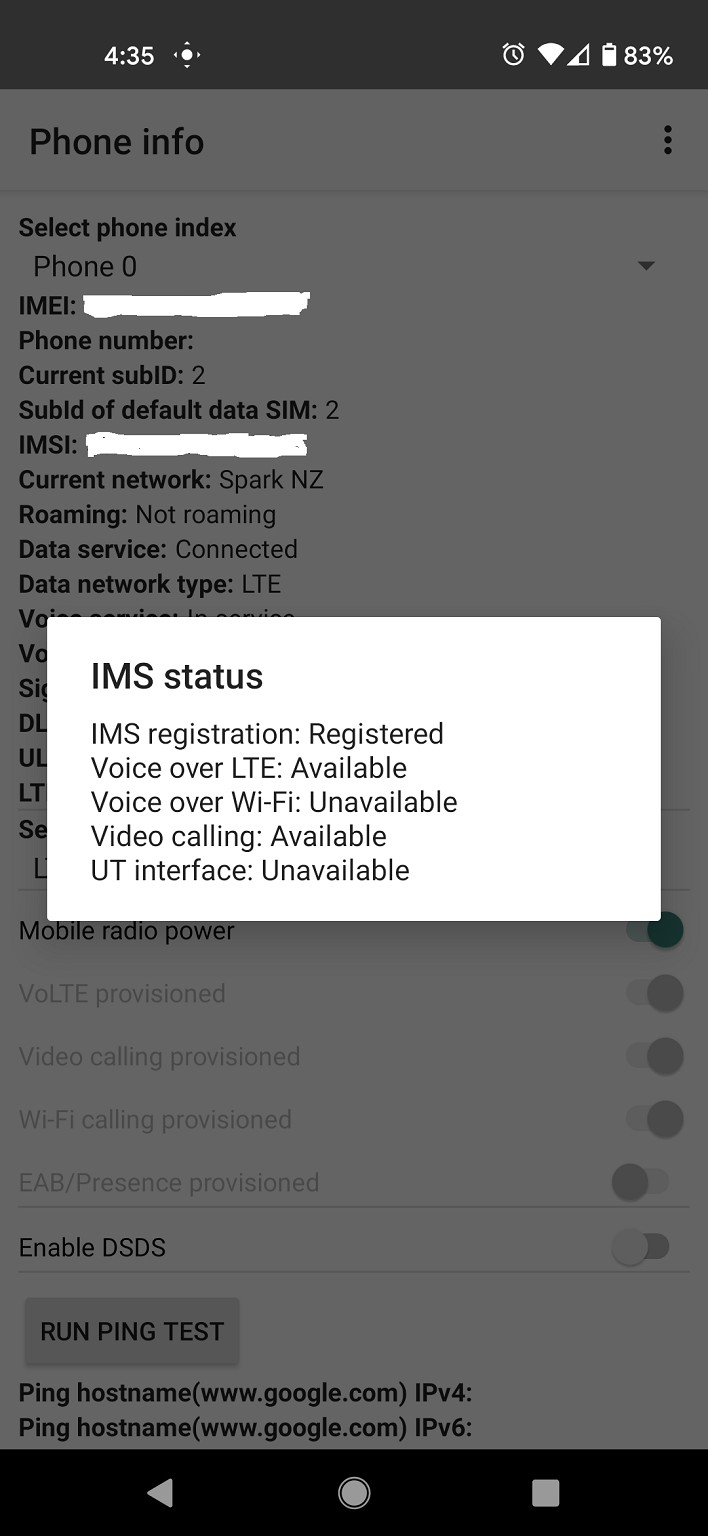Toggle the Video calling provisioned switch

655,1056
